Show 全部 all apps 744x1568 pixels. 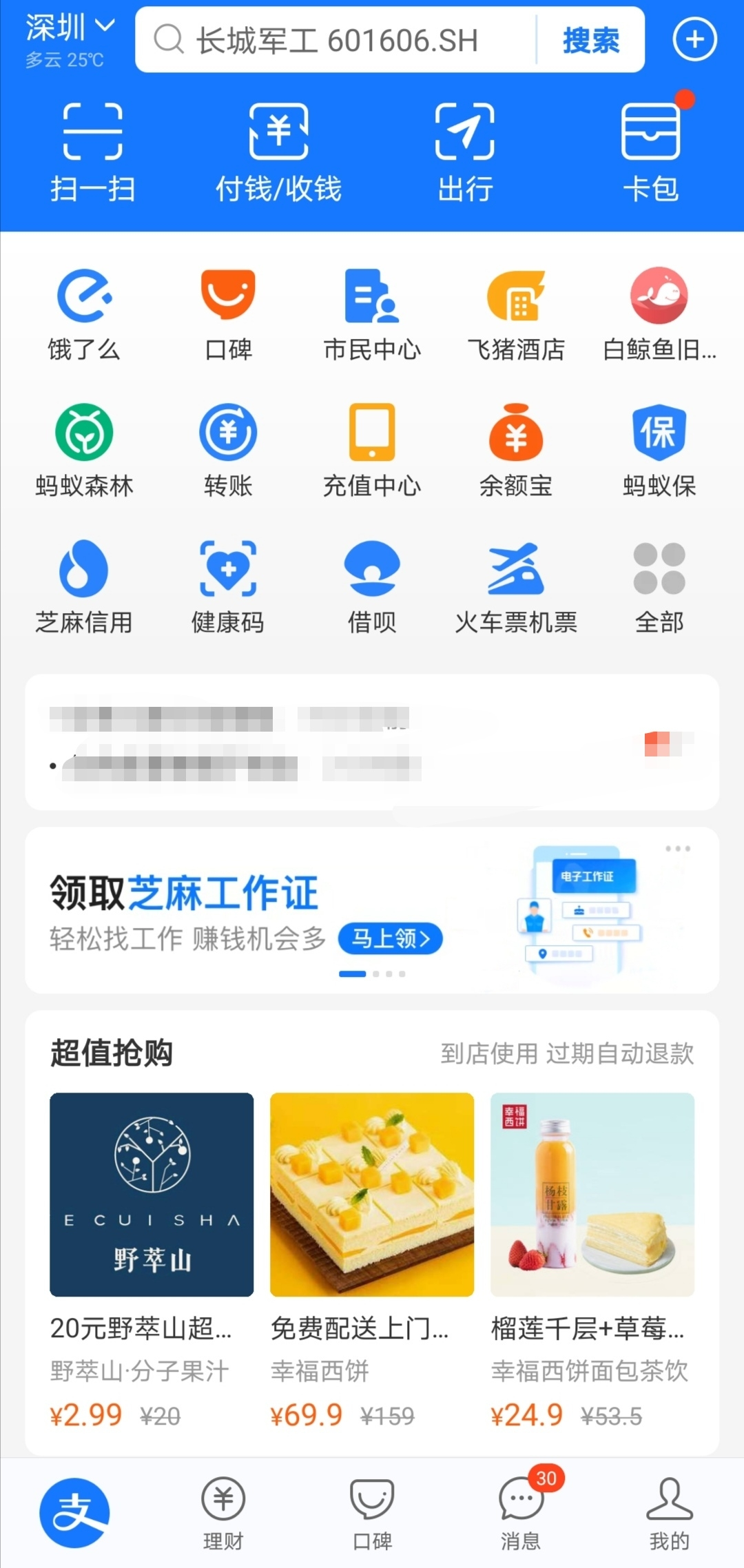click(x=659, y=587)
